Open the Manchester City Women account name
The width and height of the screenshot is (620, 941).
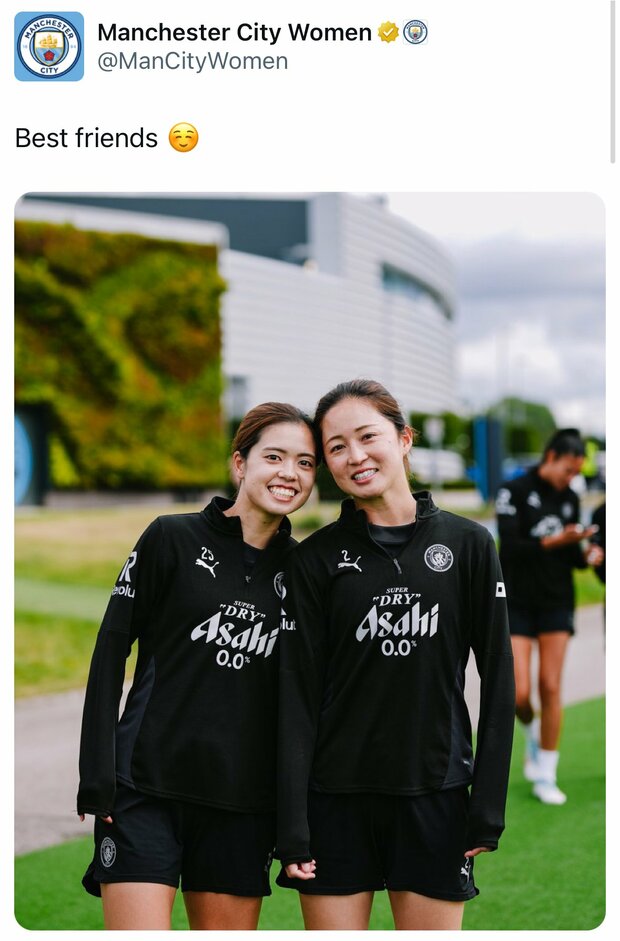(x=234, y=32)
